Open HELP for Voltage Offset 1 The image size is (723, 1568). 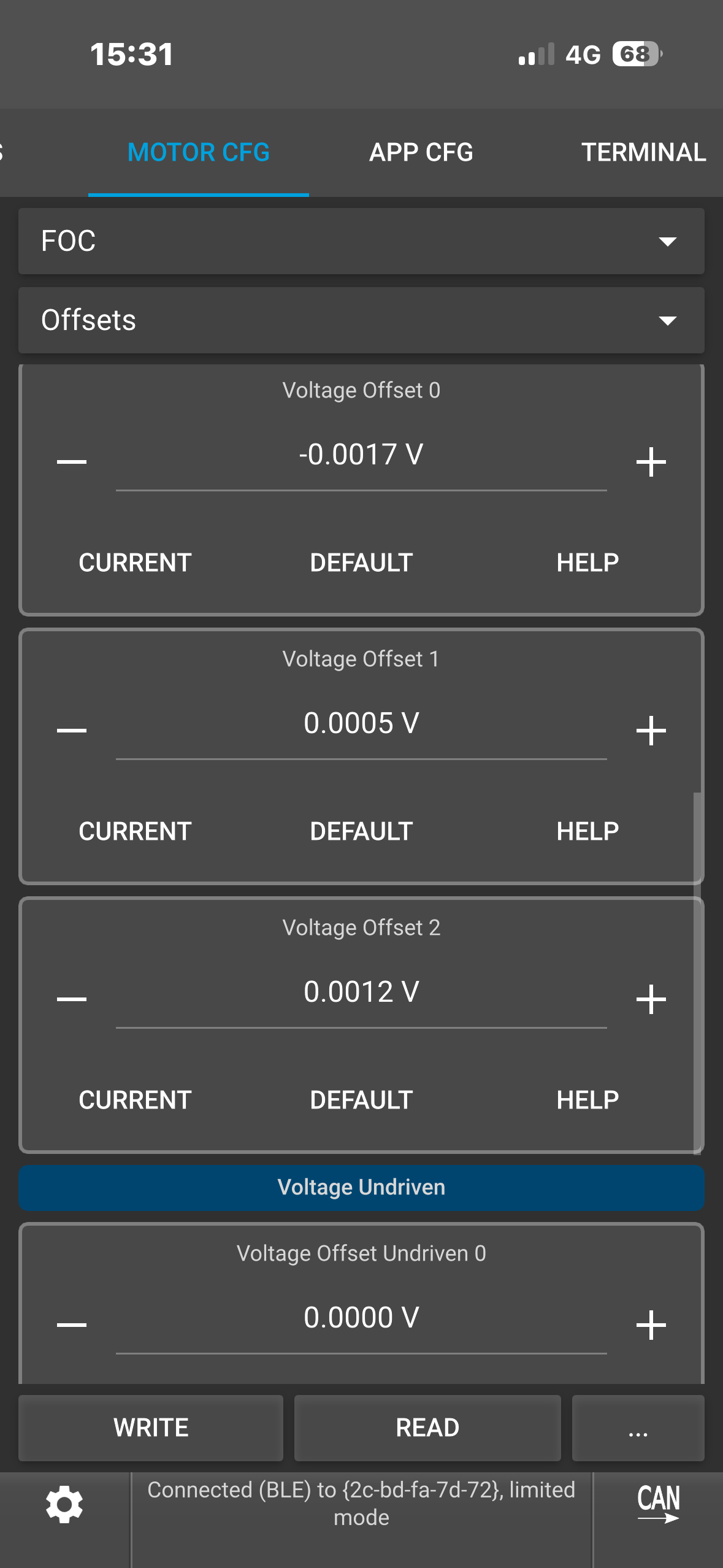click(x=587, y=831)
